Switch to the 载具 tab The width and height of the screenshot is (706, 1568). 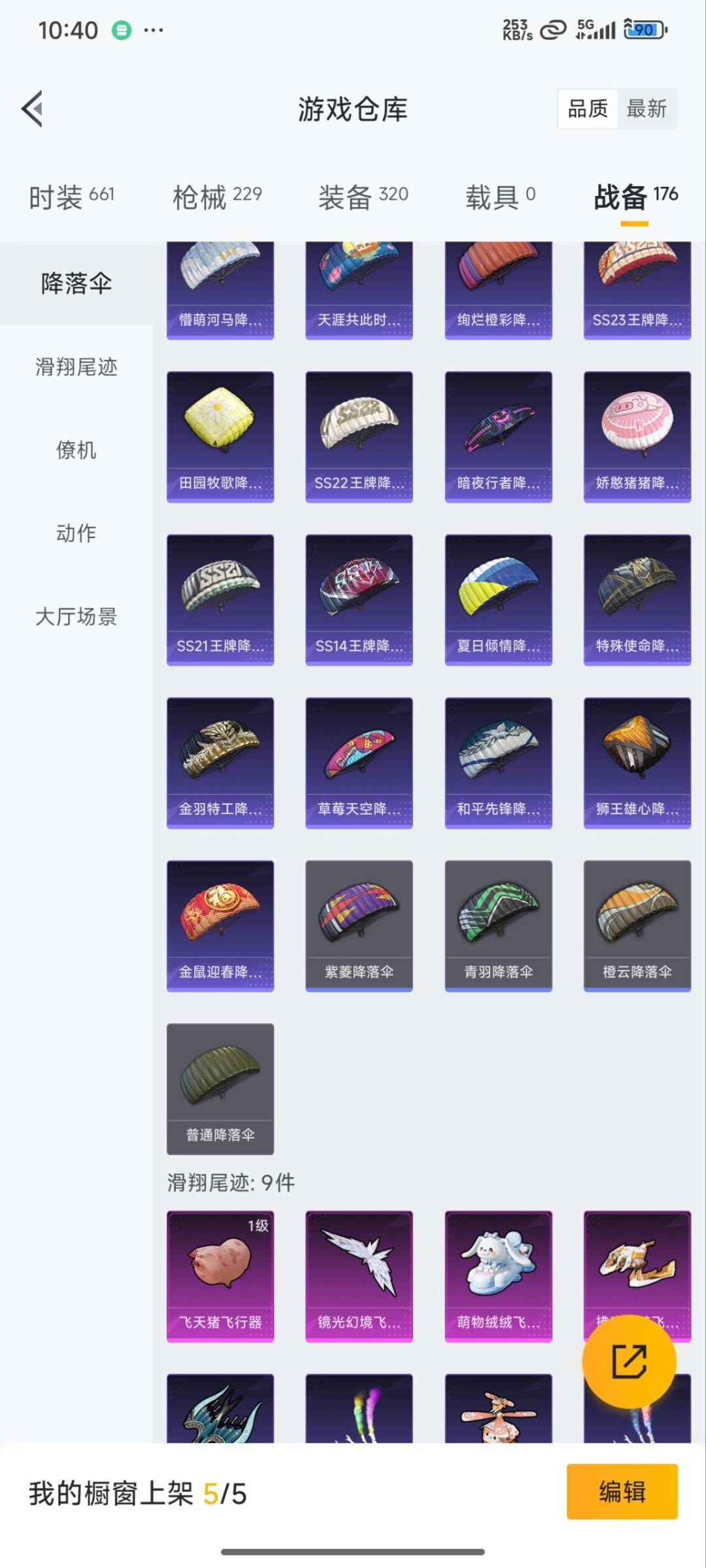(500, 196)
